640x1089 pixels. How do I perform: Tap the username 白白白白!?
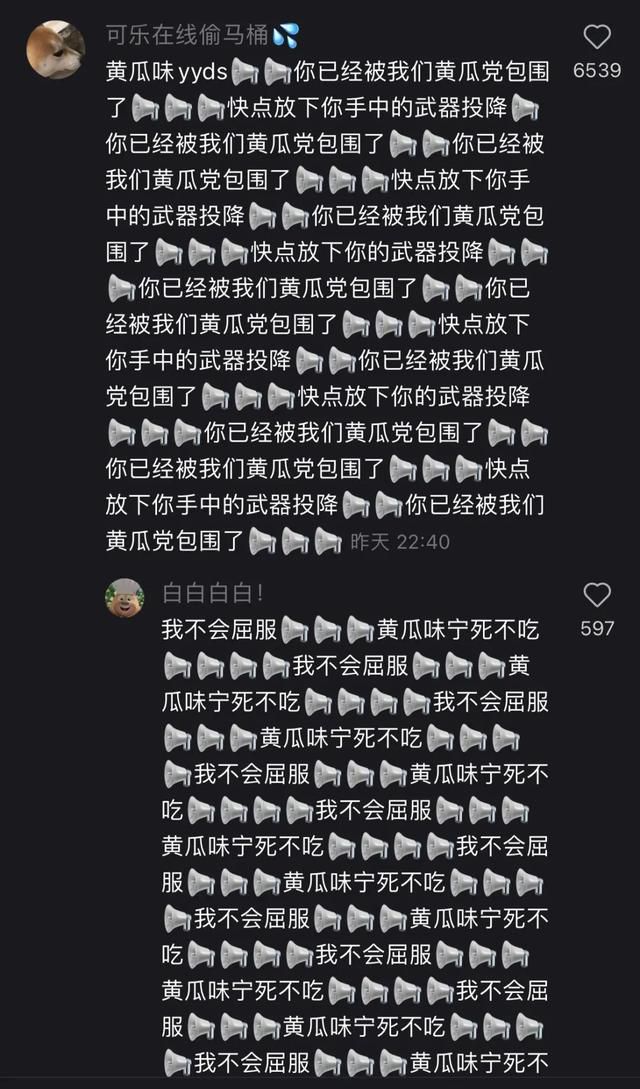212,593
